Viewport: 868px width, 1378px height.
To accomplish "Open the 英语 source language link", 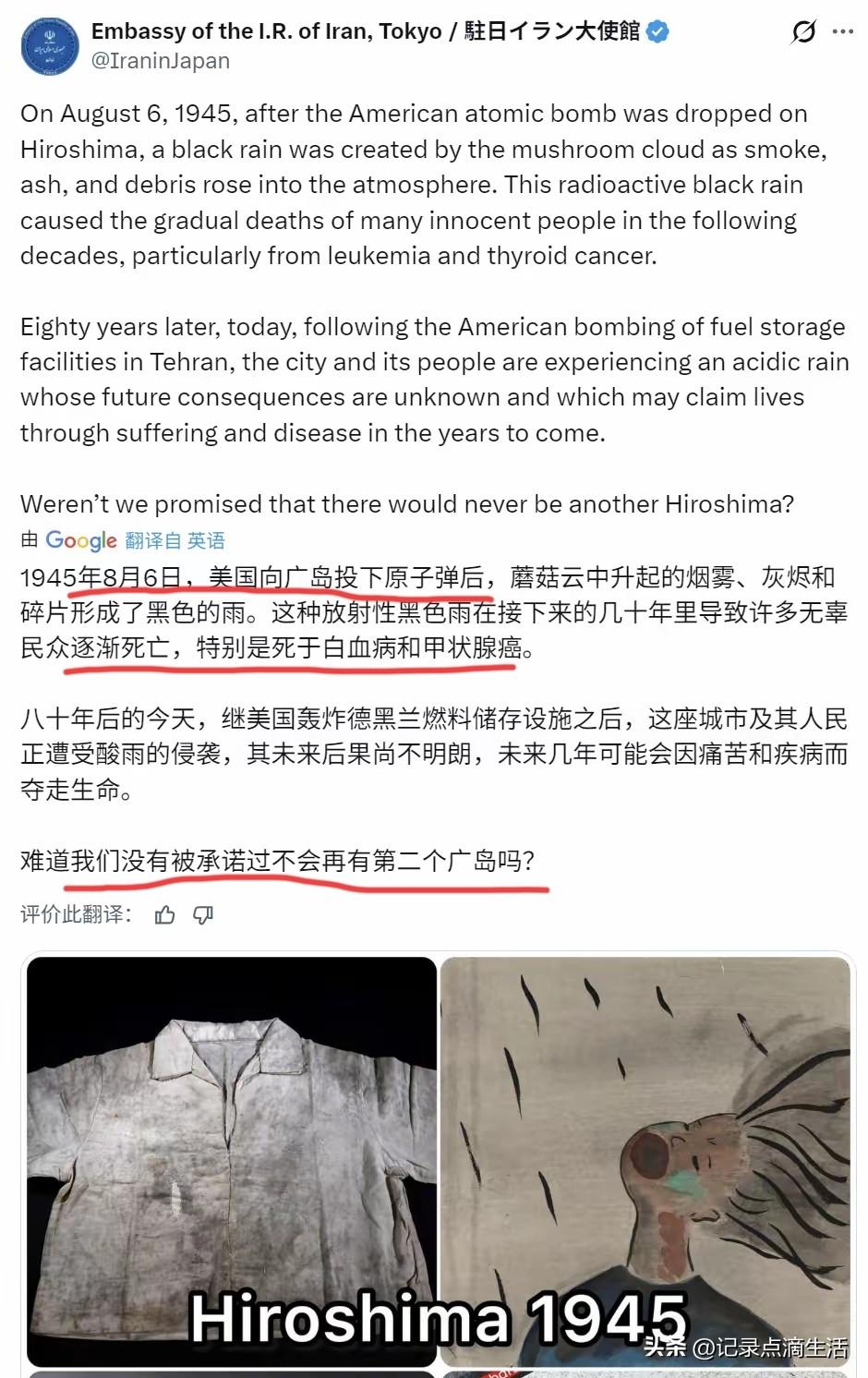I will [211, 540].
